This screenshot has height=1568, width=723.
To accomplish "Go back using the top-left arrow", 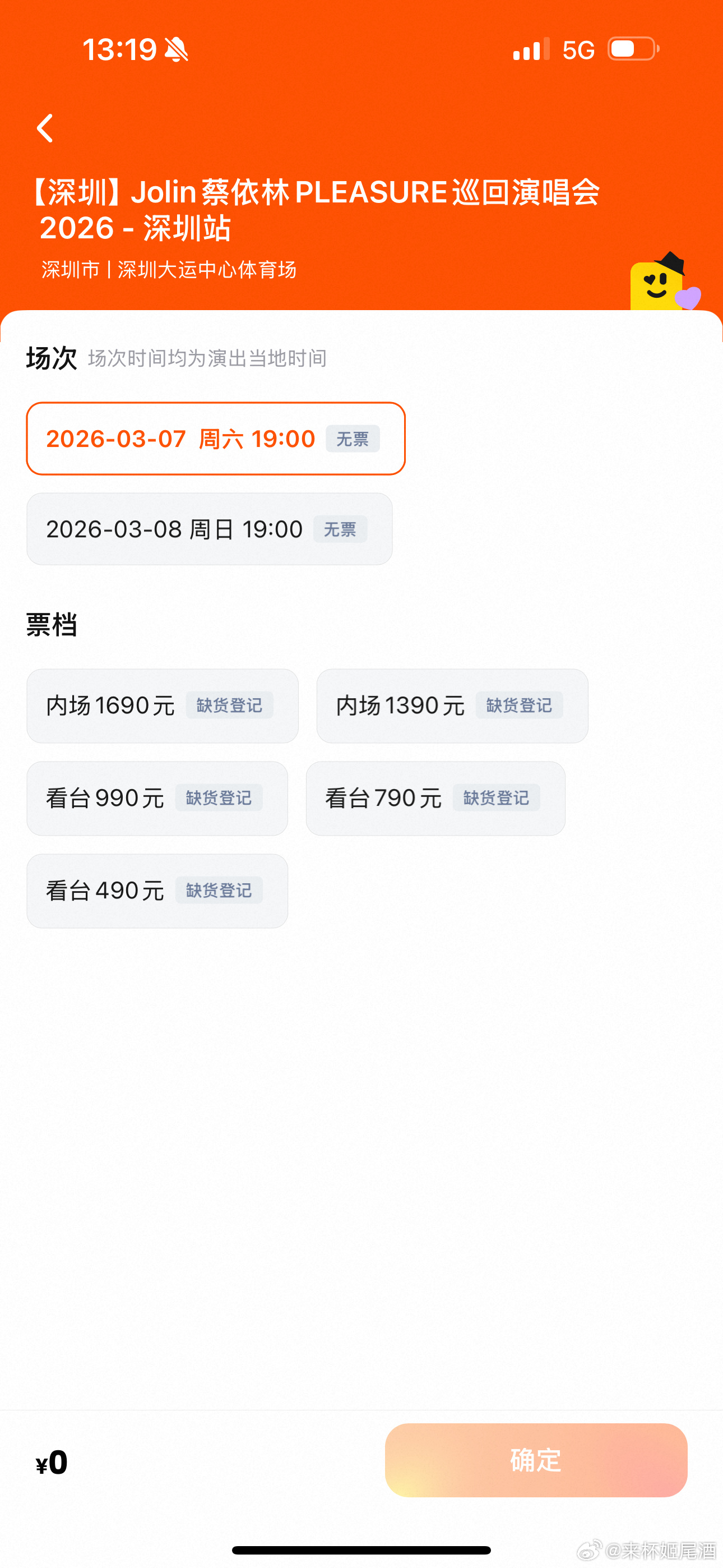I will pos(45,128).
